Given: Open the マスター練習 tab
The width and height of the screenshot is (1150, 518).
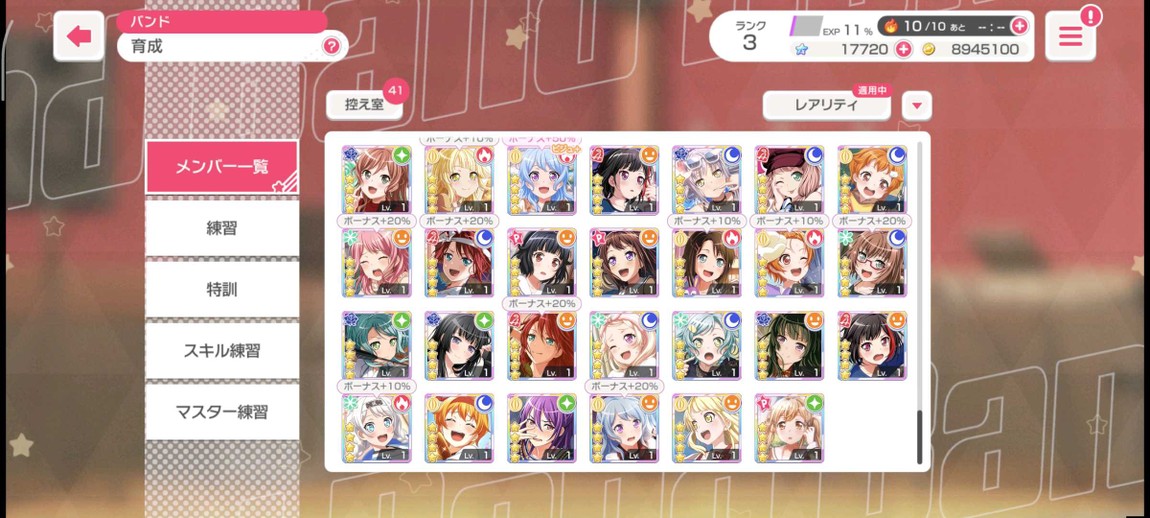Looking at the screenshot, I should (x=222, y=411).
